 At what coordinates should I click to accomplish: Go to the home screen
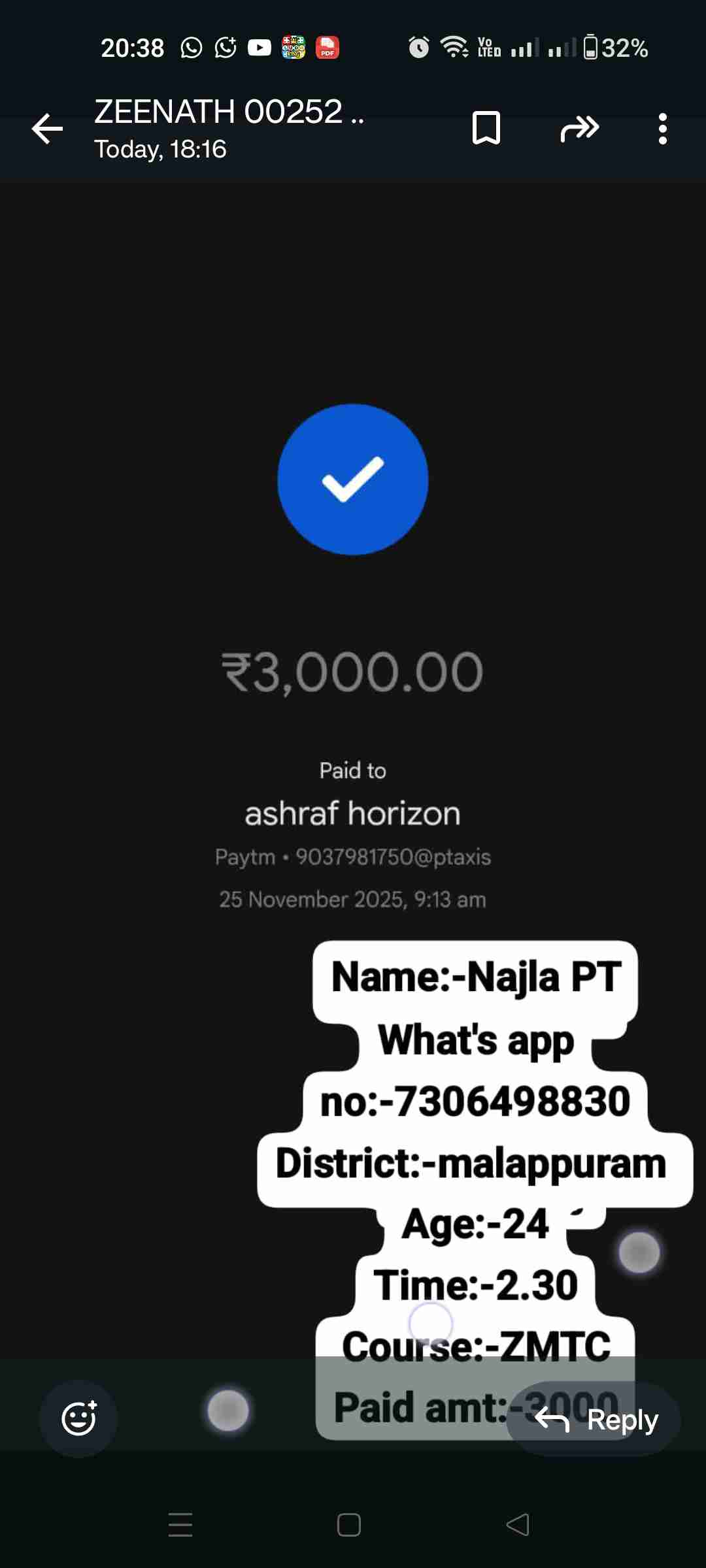(x=349, y=1525)
